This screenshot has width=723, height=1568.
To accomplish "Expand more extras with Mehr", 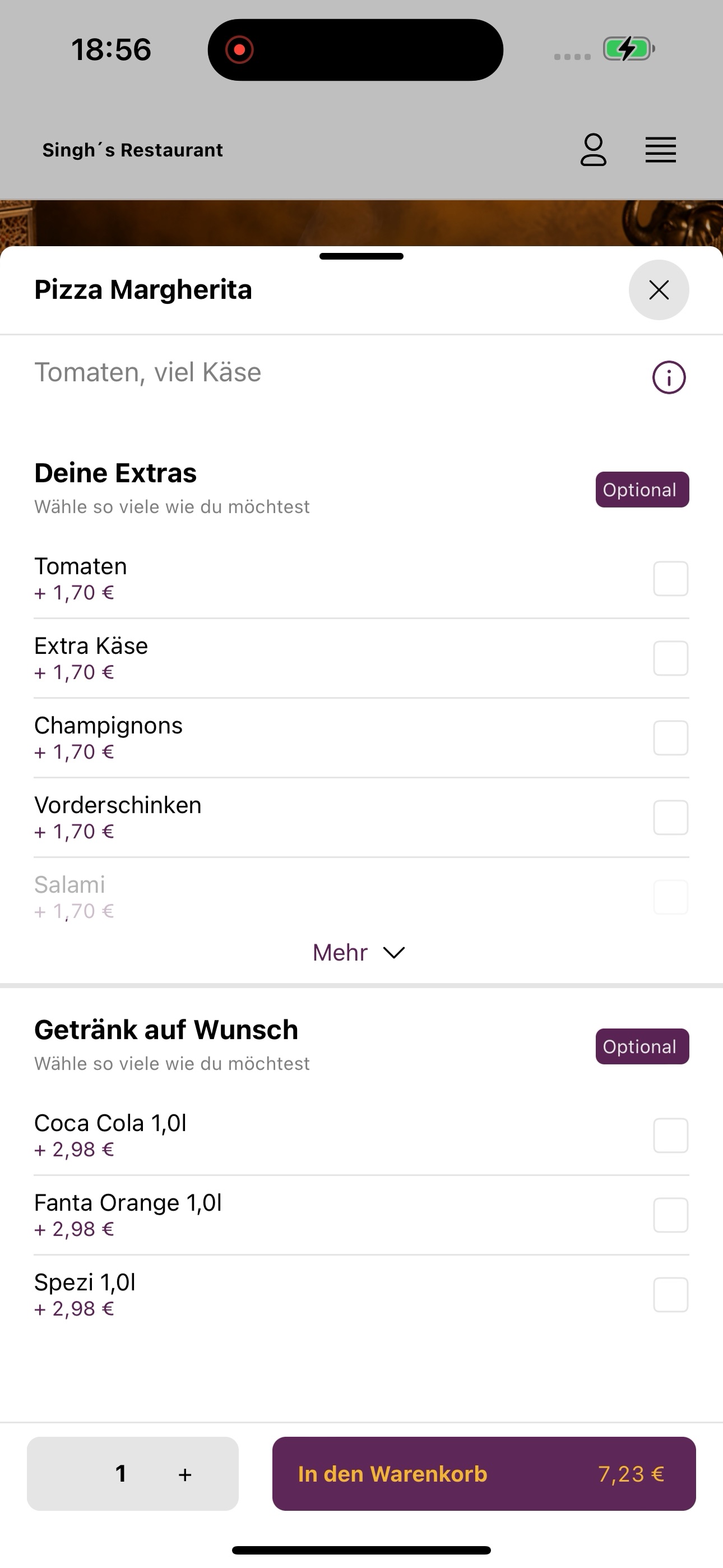I will pyautogui.click(x=359, y=953).
